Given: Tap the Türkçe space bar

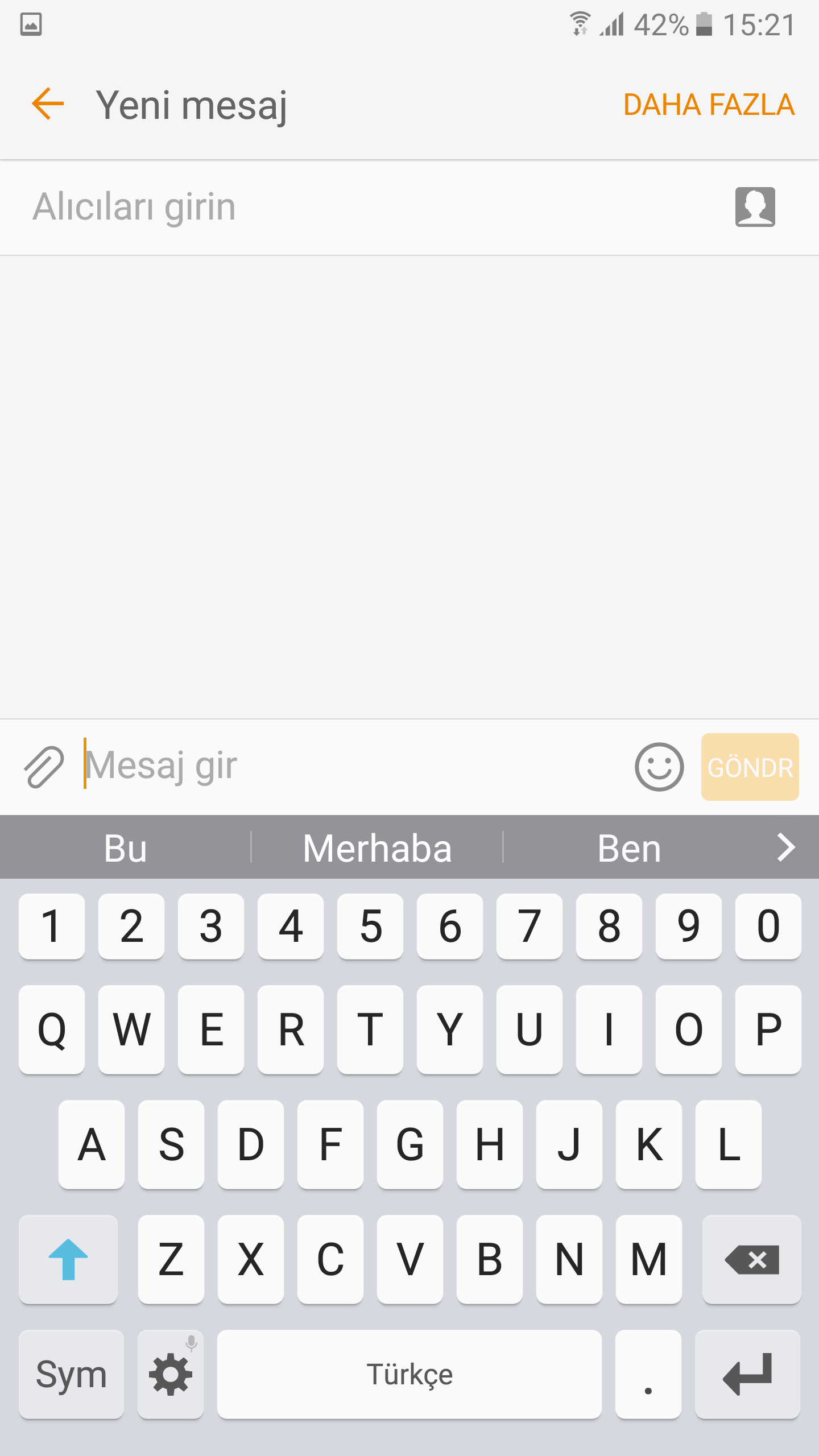Looking at the screenshot, I should (x=409, y=1374).
